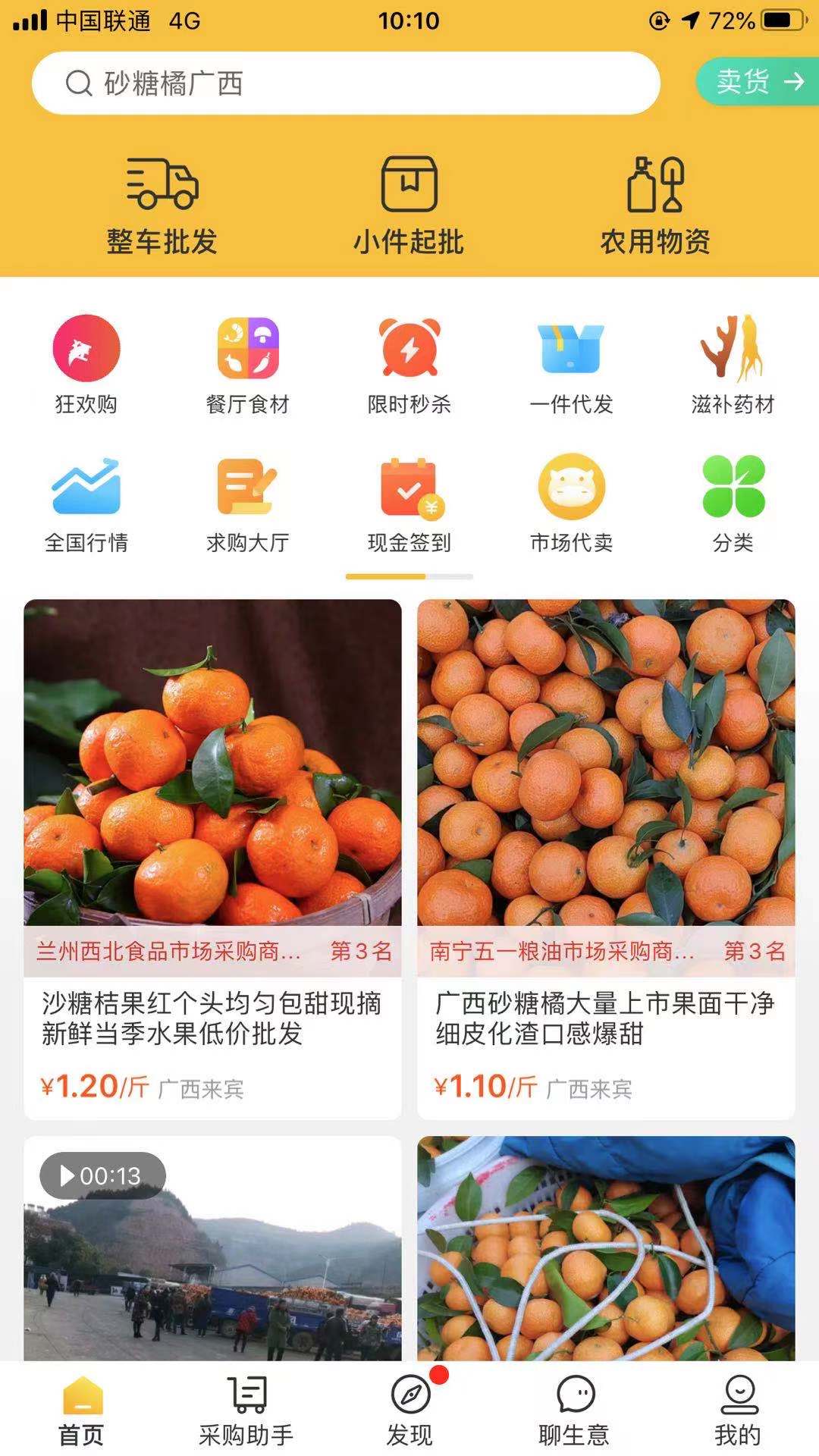Viewport: 819px width, 1456px height.
Task: Open 整车批发 wholesale section
Action: coord(162,205)
